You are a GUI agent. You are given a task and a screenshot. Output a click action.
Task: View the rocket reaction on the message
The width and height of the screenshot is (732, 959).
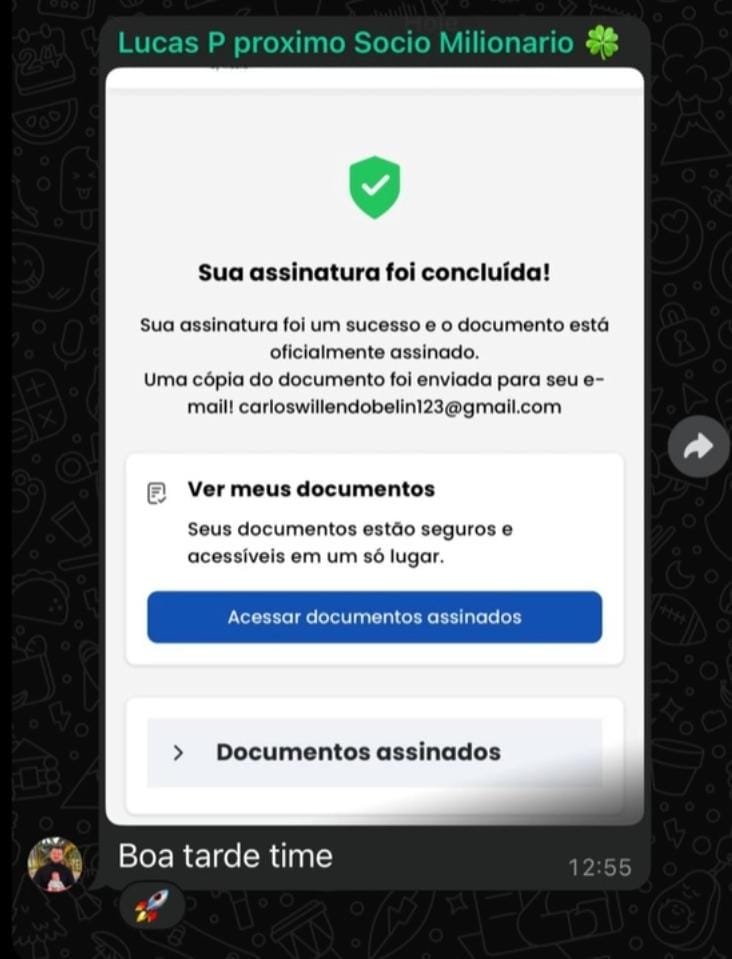click(152, 906)
